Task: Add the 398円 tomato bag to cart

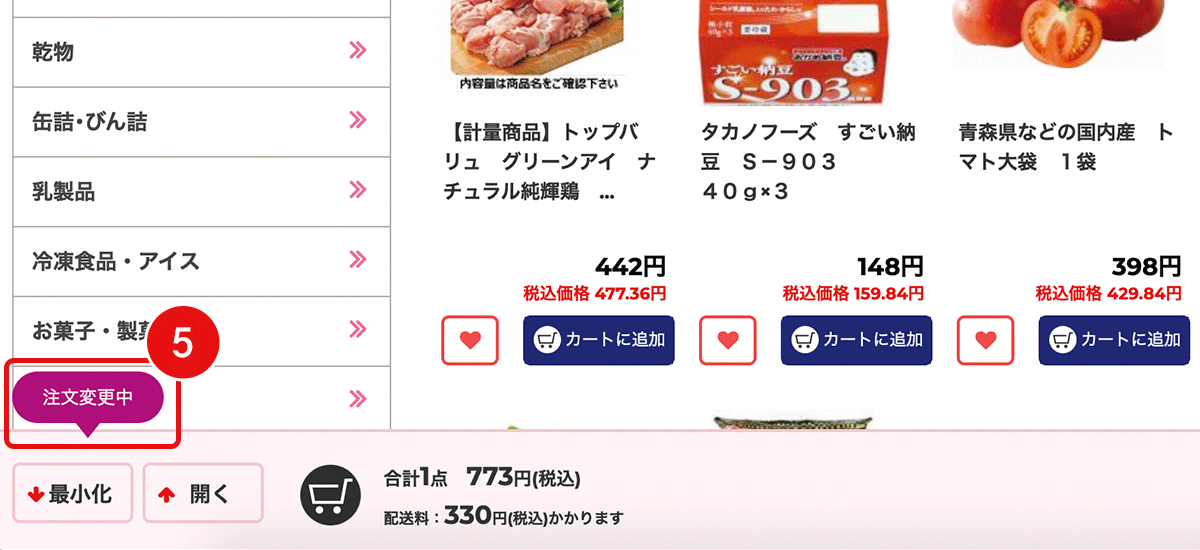Action: click(1114, 340)
